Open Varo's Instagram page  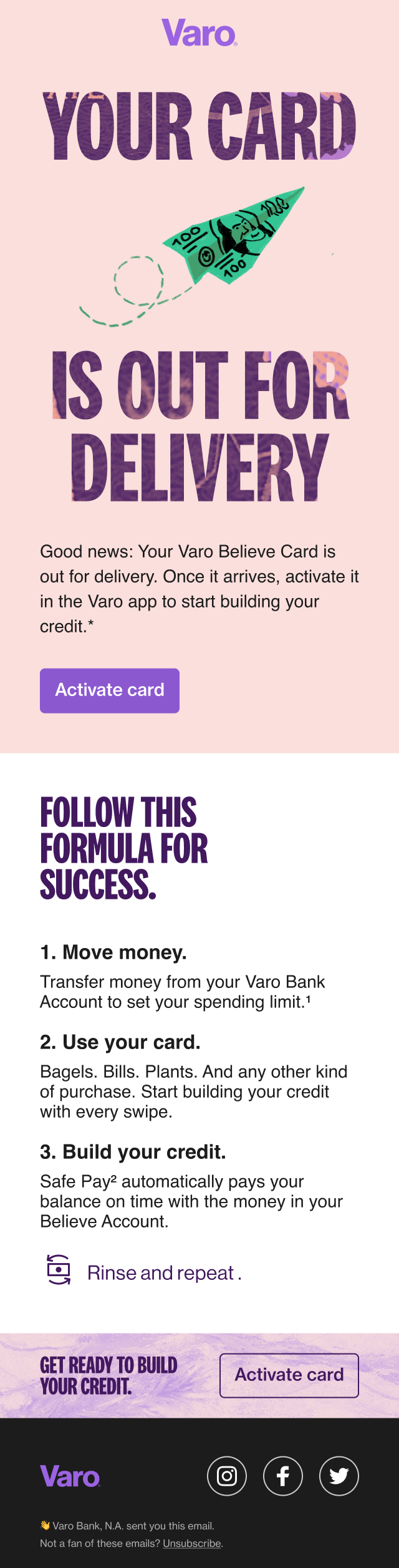tap(227, 1476)
